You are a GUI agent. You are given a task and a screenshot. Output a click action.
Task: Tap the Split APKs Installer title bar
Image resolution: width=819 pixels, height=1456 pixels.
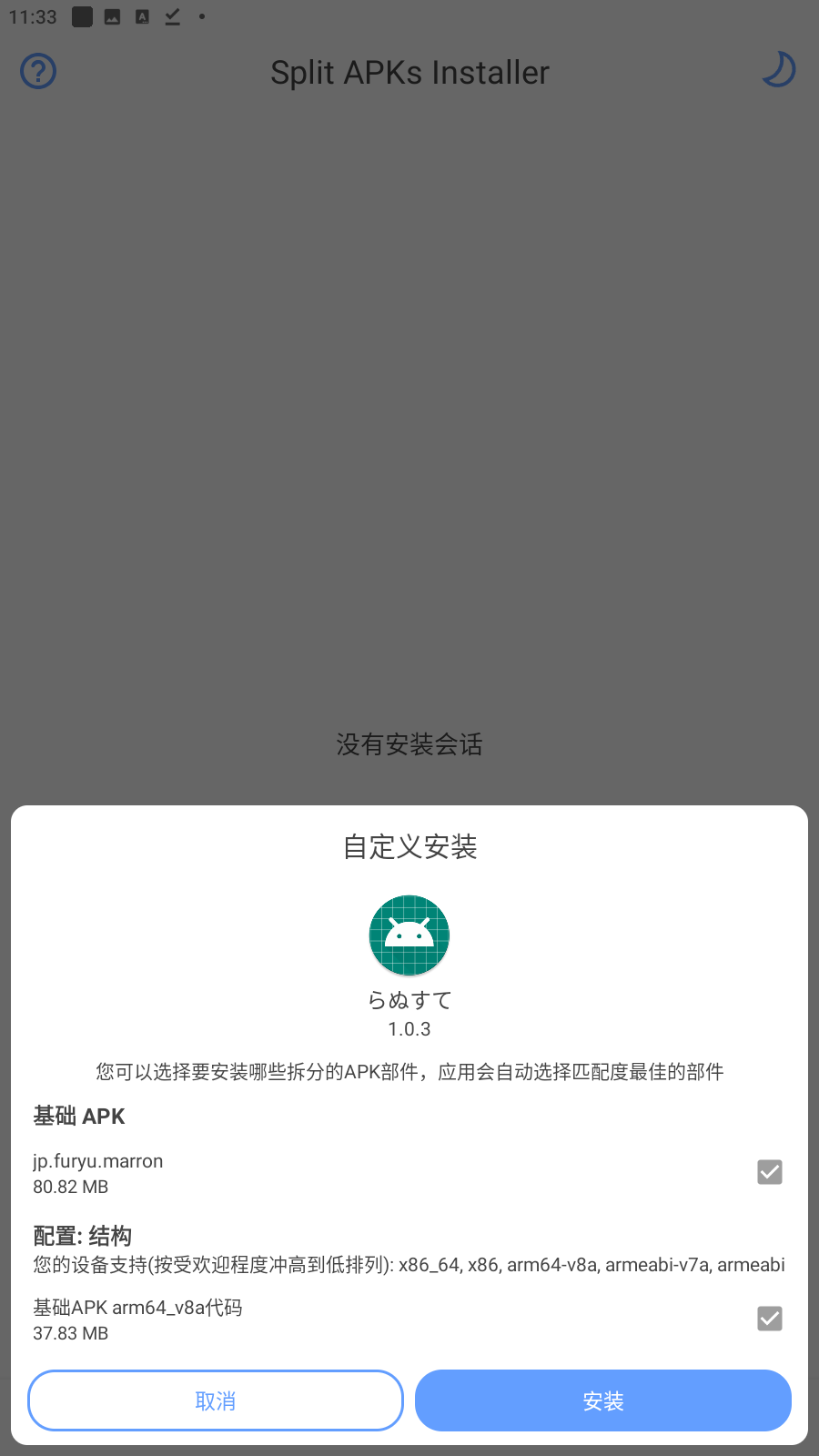click(x=409, y=72)
